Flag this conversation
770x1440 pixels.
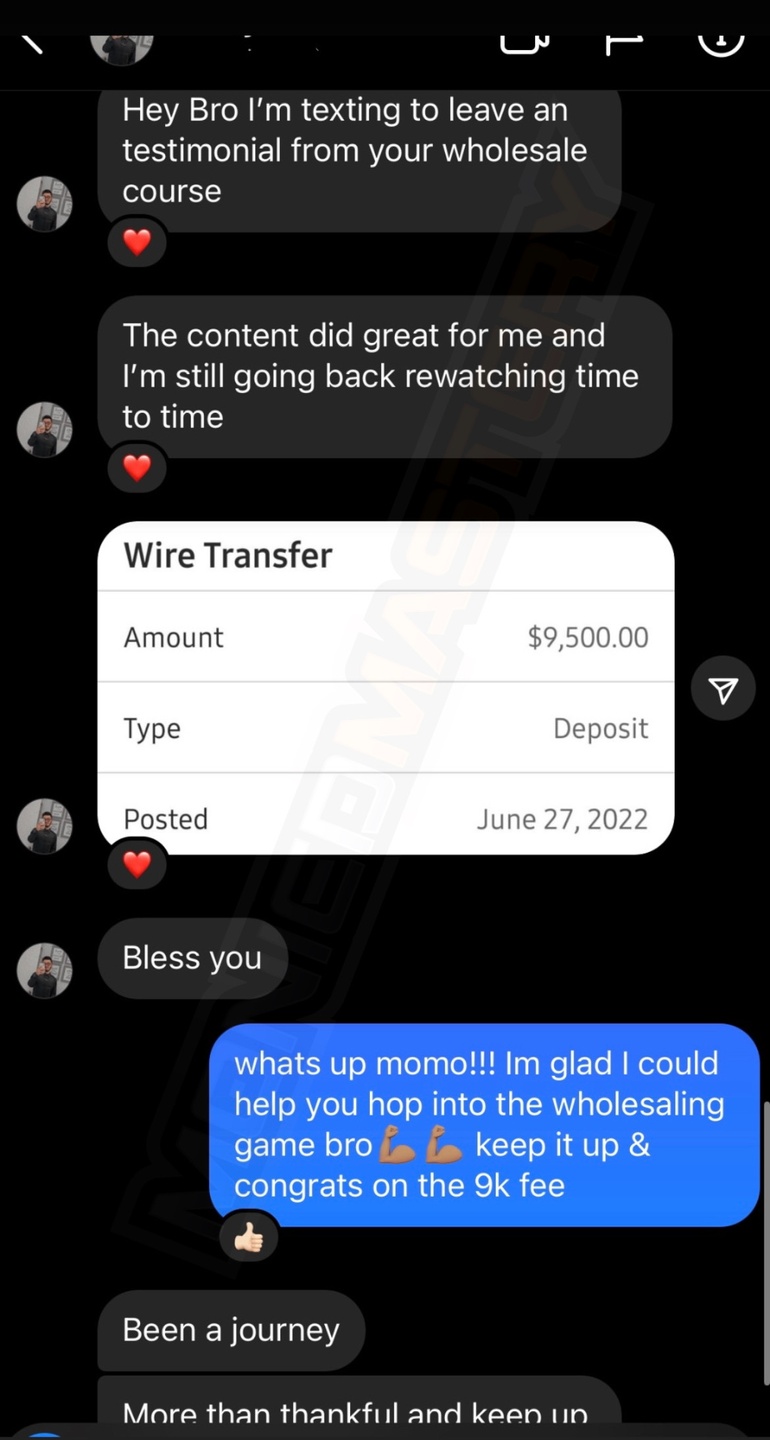coord(623,44)
